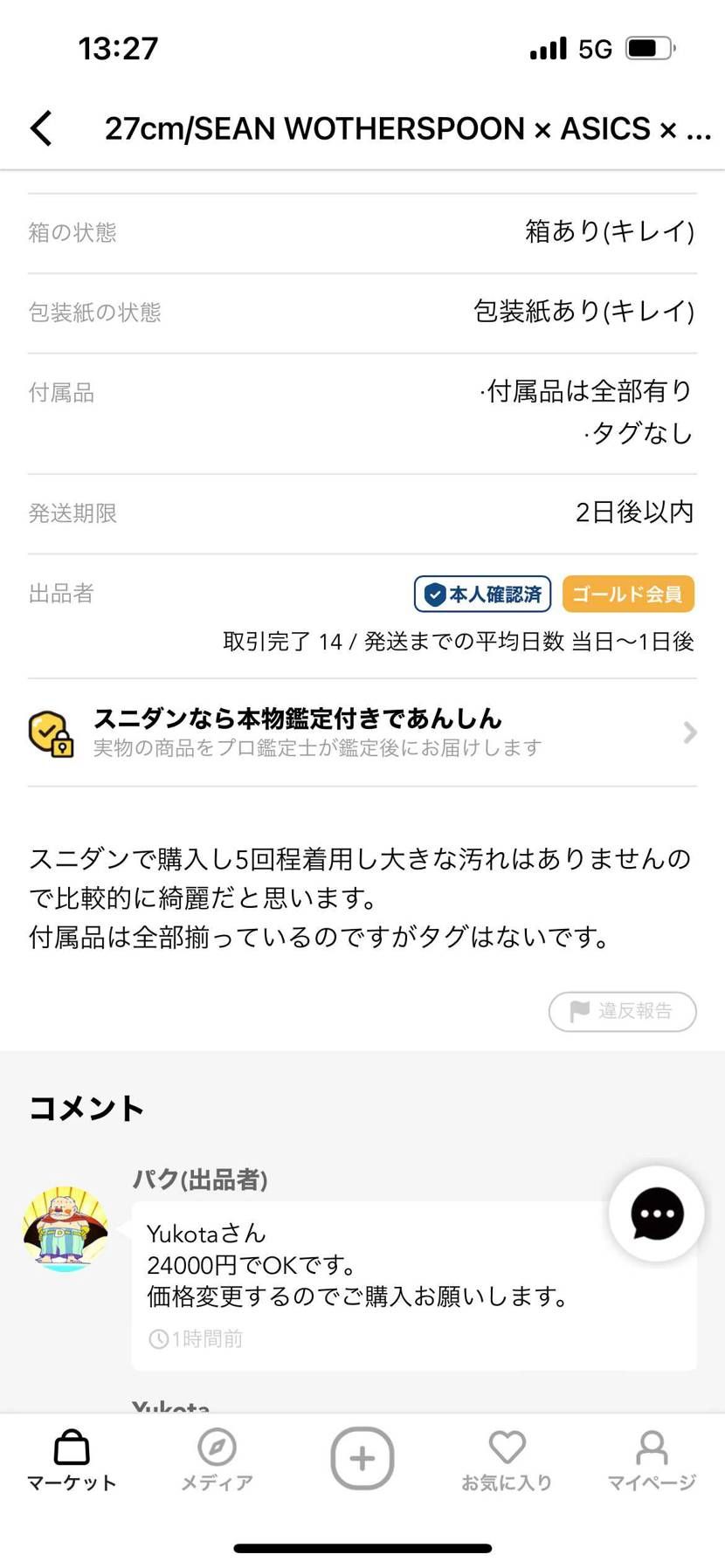Select the ゴールド会員 gold member badge

(628, 594)
